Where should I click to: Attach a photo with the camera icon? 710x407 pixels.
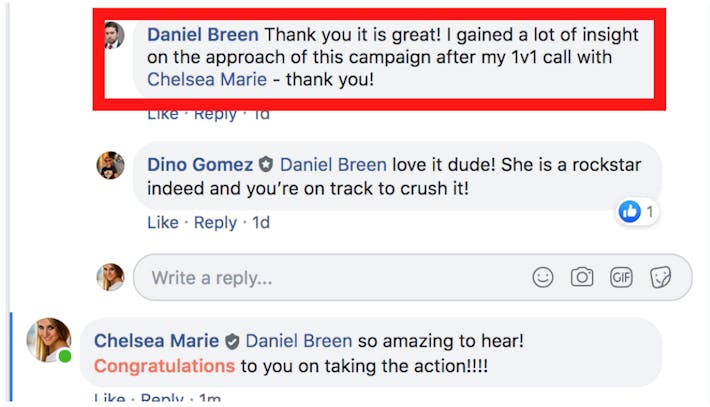pos(582,277)
